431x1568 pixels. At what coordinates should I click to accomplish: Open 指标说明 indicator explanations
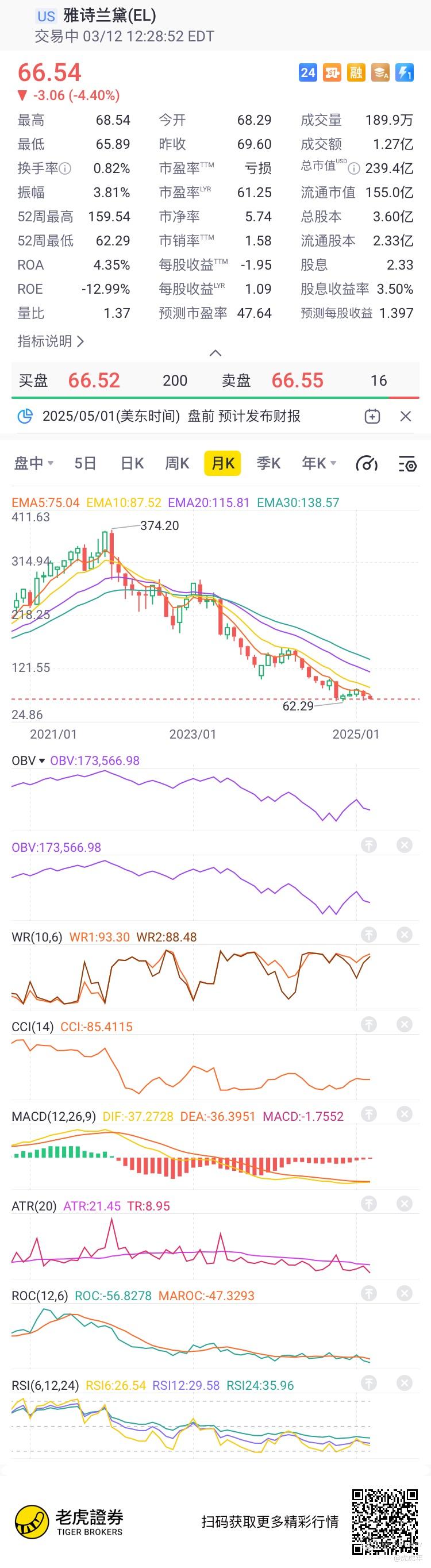(x=51, y=341)
